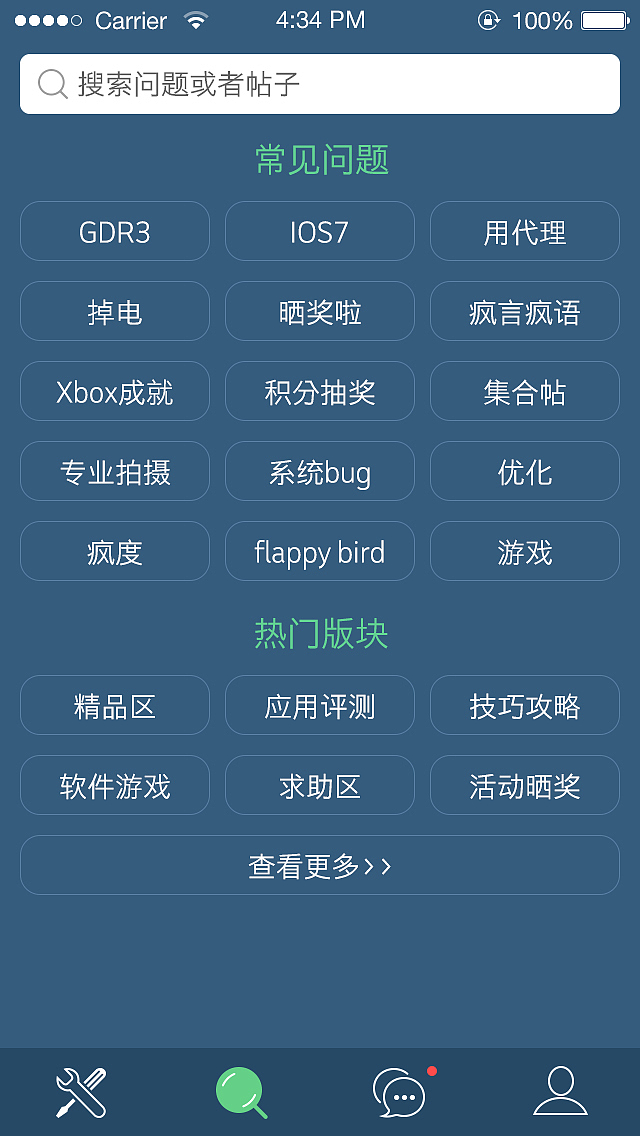Switch to the search tab
This screenshot has width=640, height=1136.
click(241, 1092)
